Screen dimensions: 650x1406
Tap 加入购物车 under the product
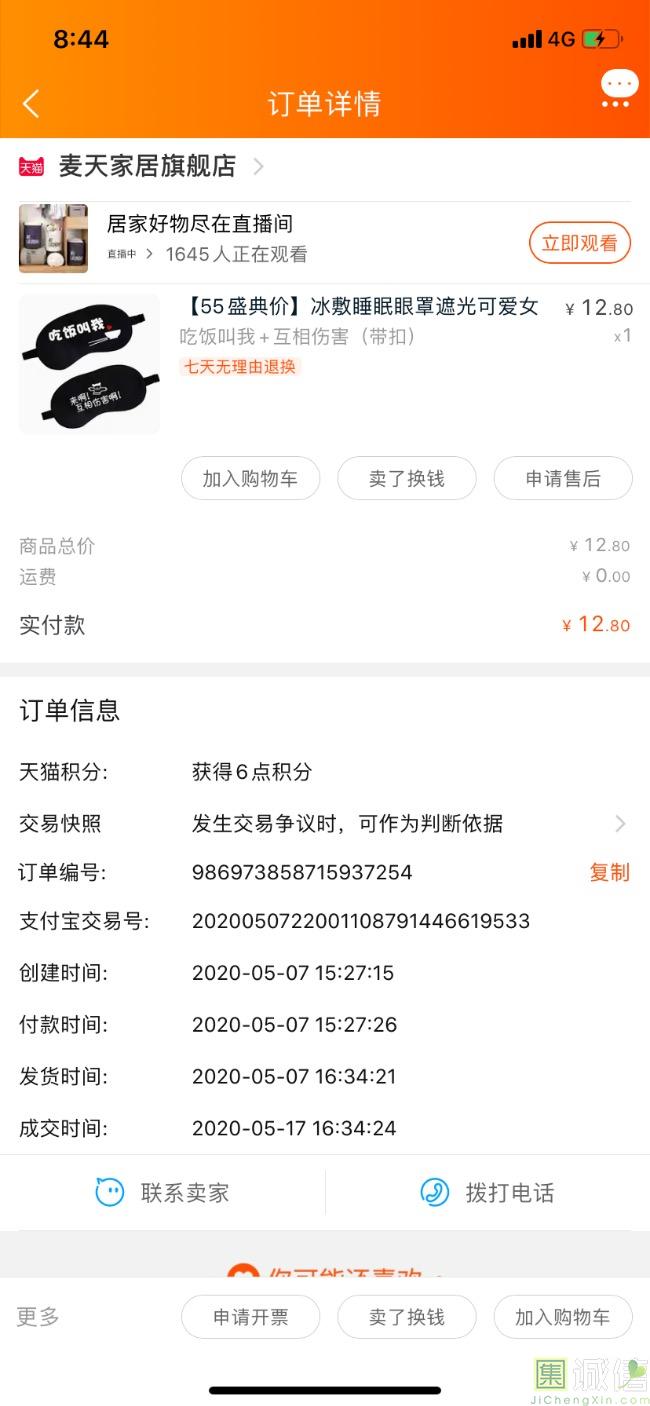(x=250, y=478)
